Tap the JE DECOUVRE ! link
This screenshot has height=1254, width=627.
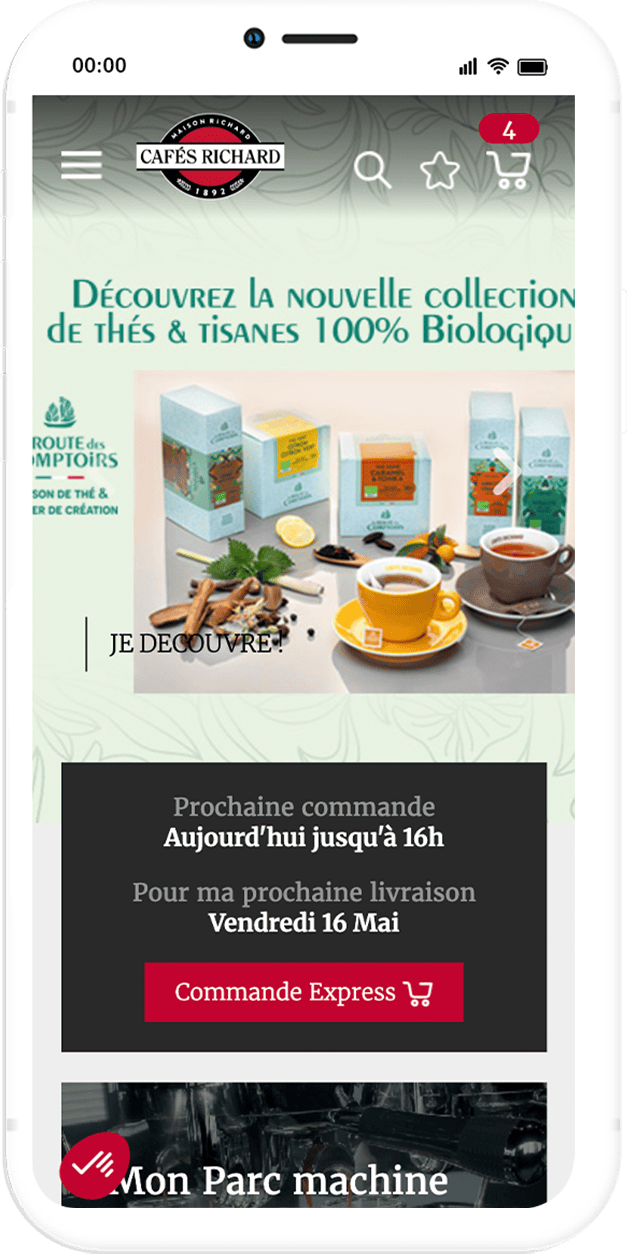pyautogui.click(x=196, y=644)
